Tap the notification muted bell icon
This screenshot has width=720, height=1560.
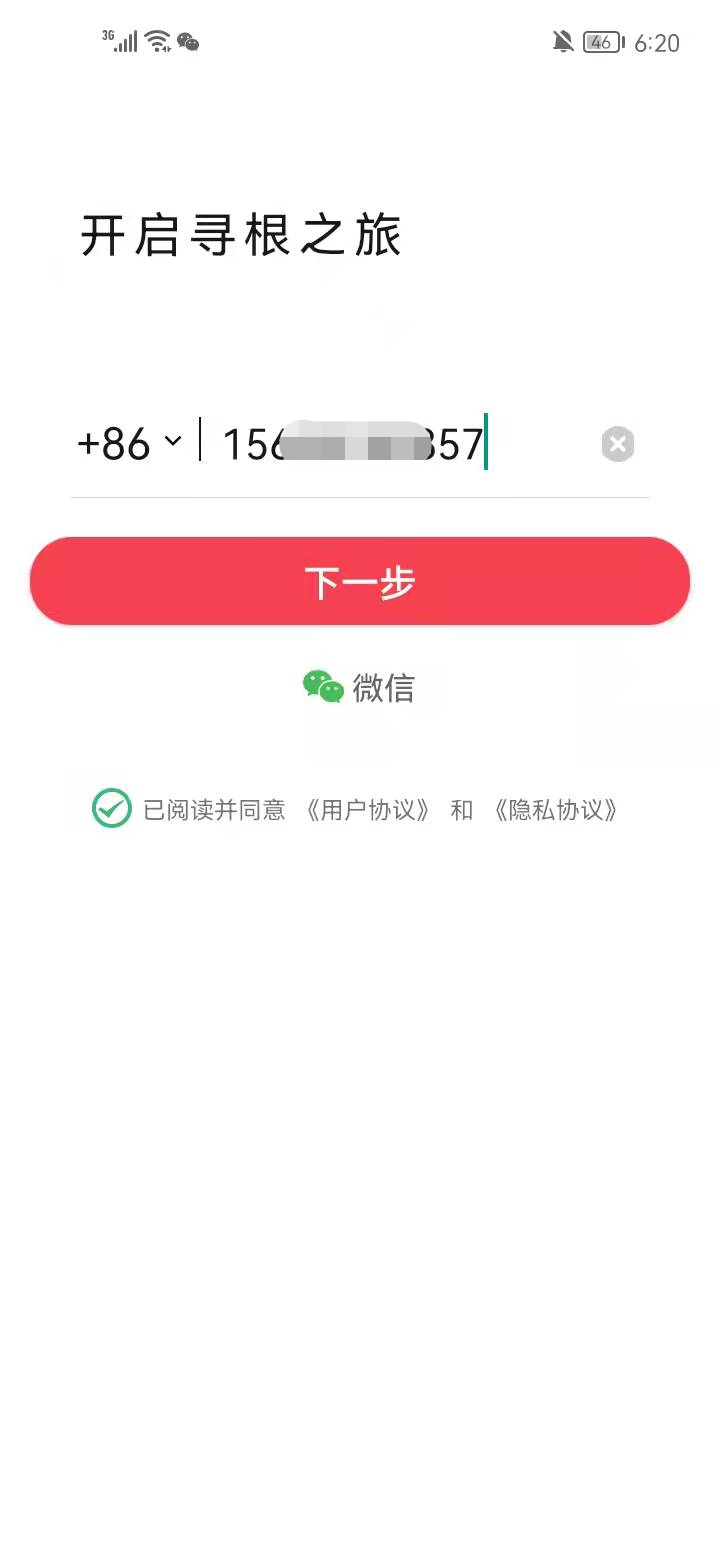(x=563, y=41)
